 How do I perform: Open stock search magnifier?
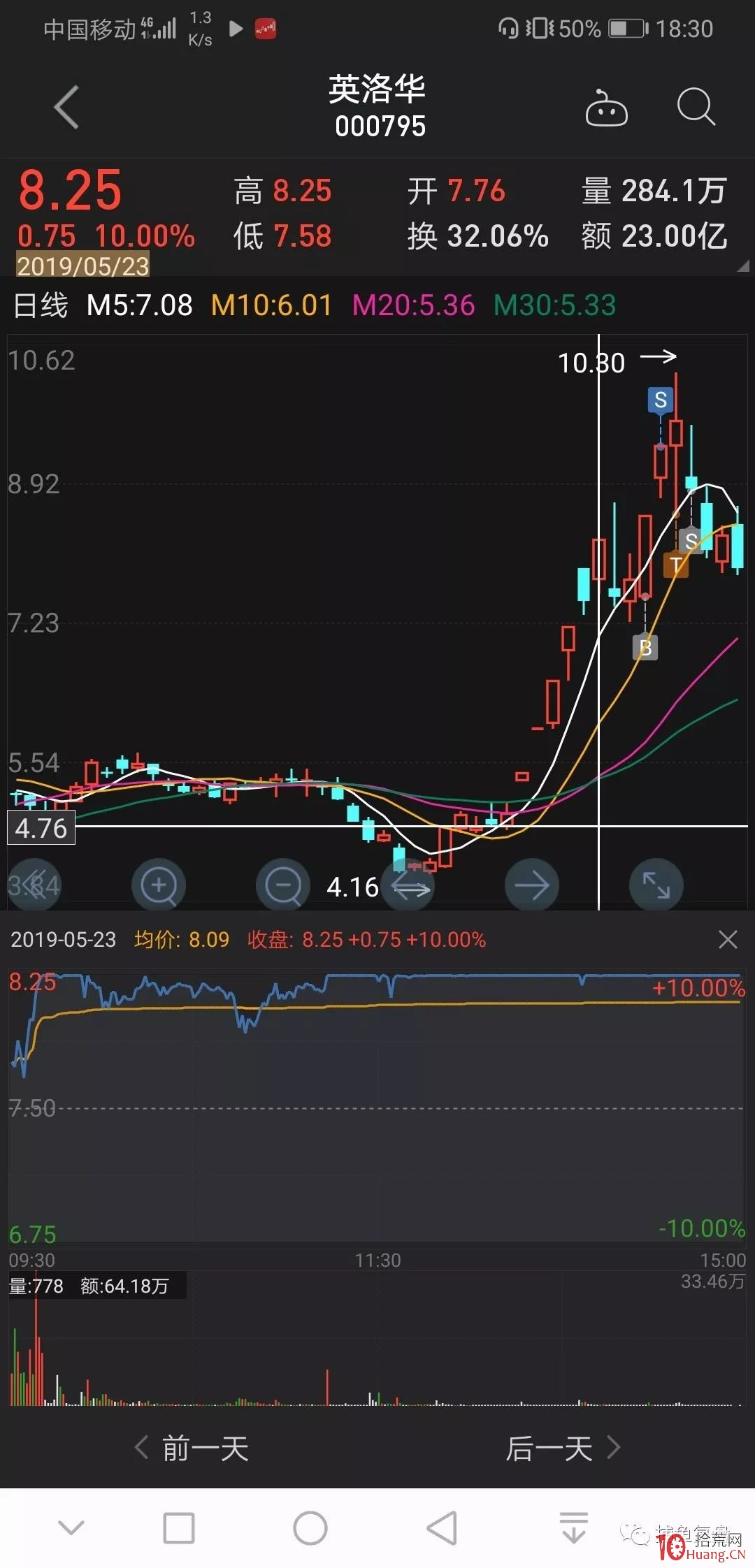696,108
